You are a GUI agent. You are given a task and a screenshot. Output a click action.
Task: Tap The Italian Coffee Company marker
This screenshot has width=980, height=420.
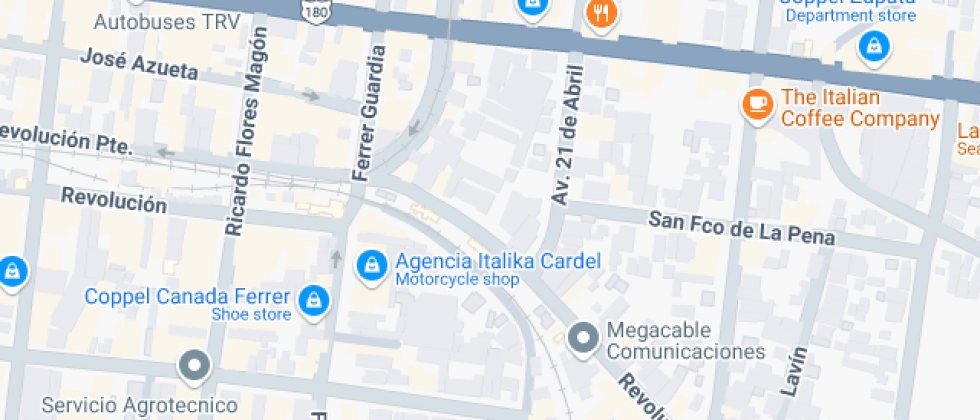(757, 104)
